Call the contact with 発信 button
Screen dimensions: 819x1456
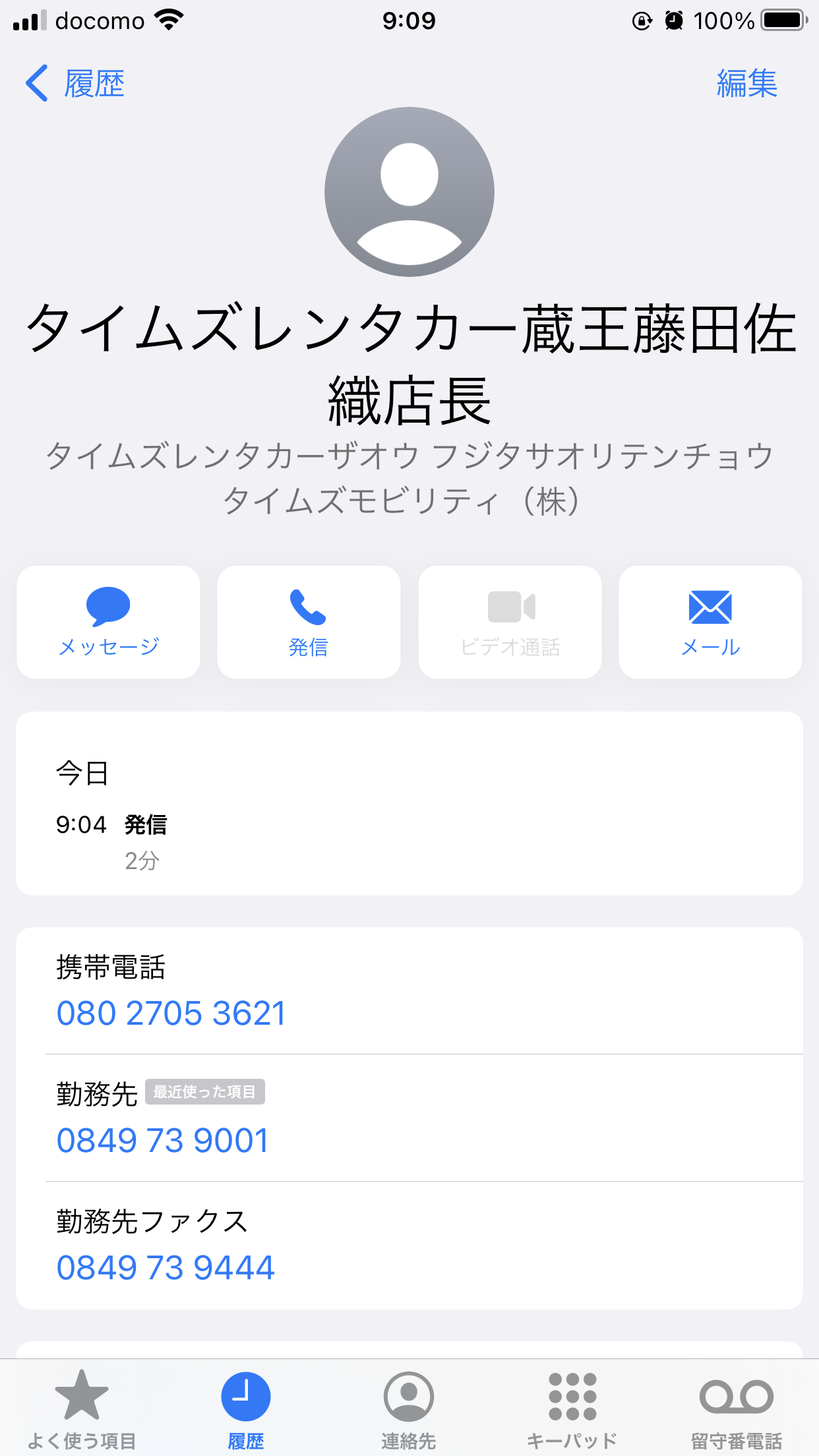coord(309,622)
